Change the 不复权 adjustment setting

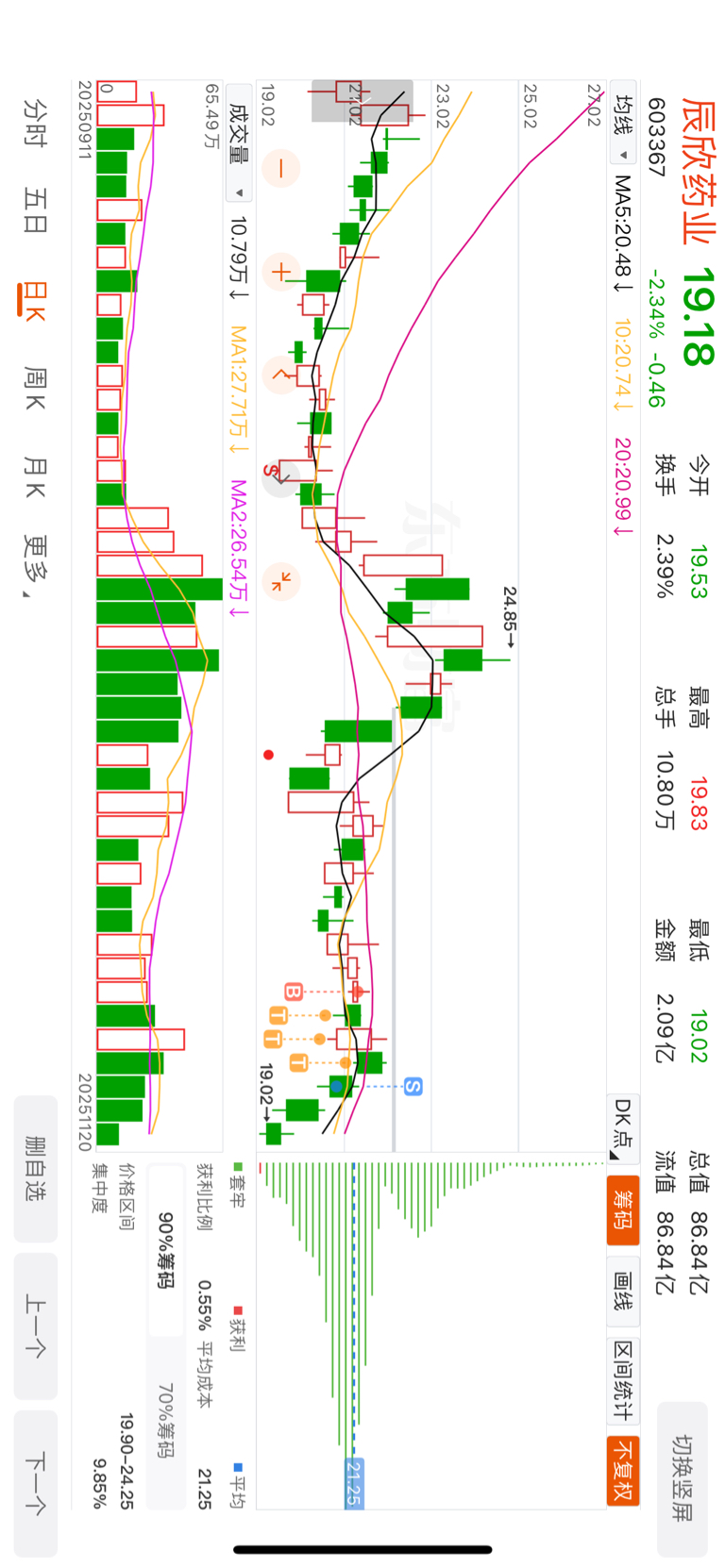pos(623,1470)
